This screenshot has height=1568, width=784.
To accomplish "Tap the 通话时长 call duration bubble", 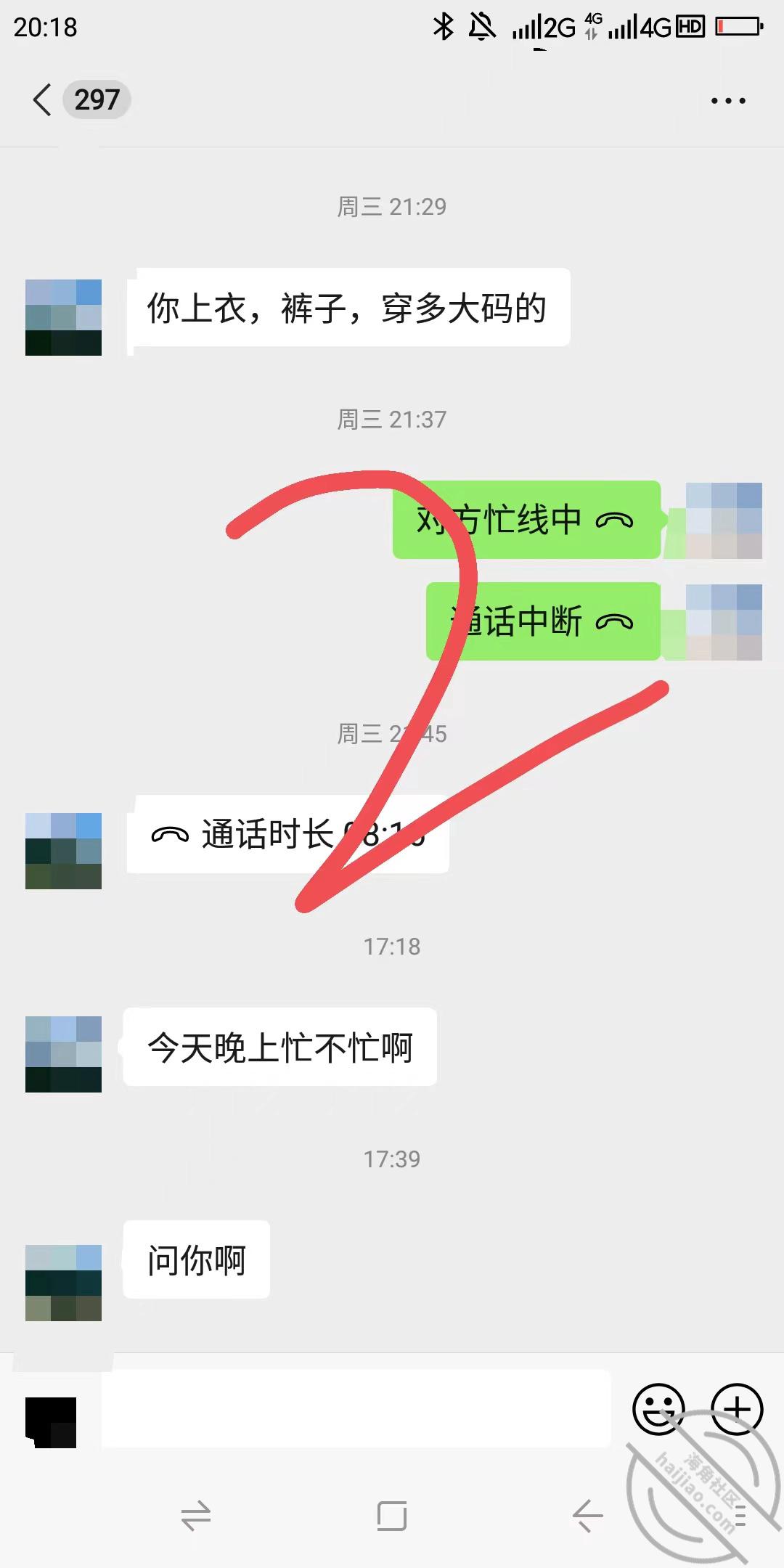I will (287, 834).
